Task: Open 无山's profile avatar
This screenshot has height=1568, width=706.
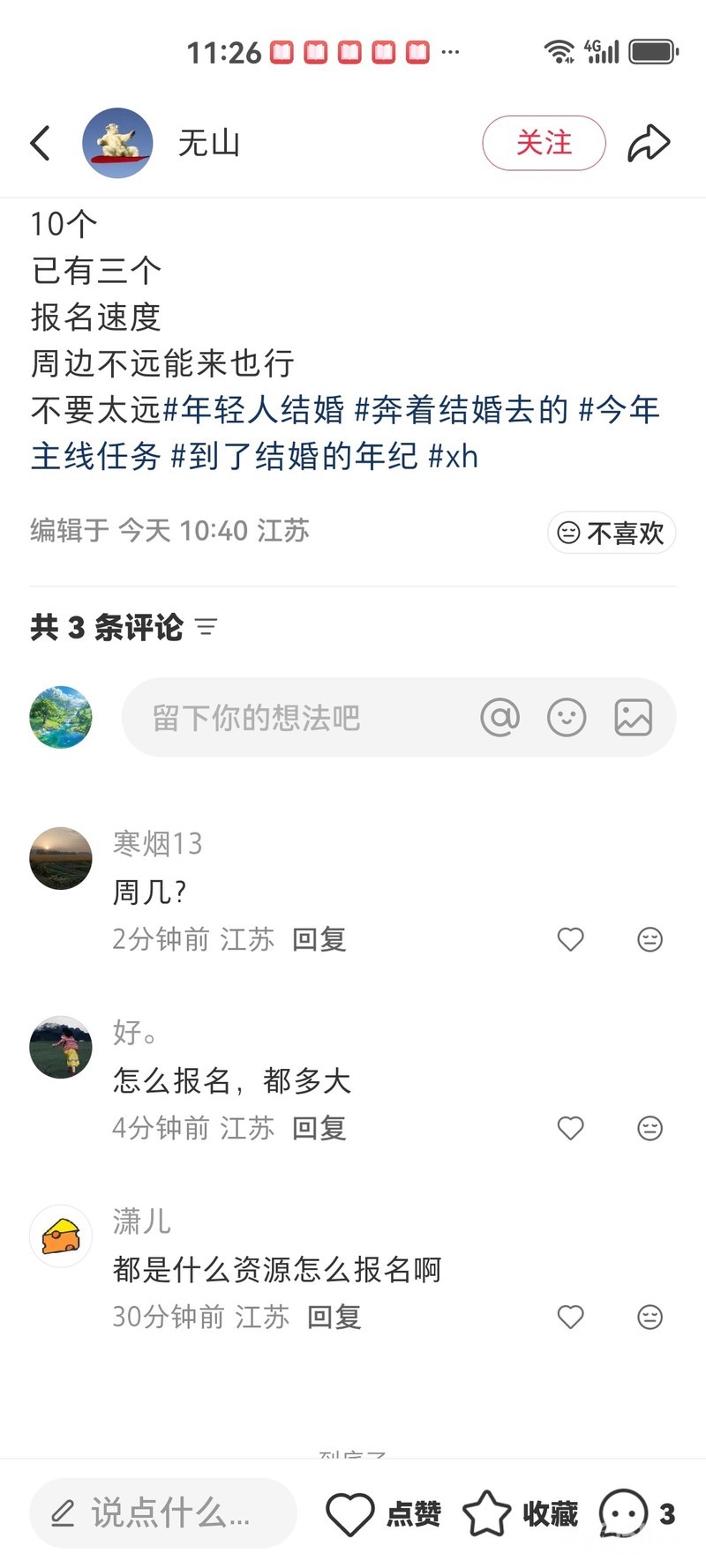Action: (x=117, y=143)
